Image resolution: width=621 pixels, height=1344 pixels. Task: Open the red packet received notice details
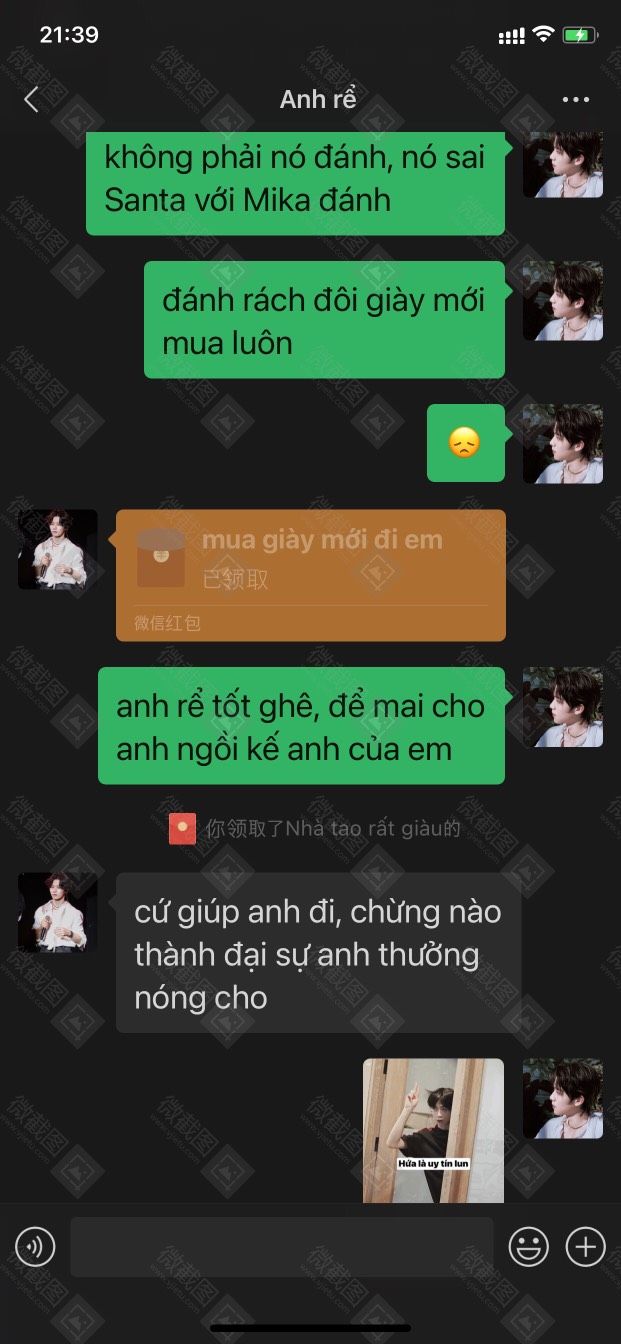(x=315, y=828)
